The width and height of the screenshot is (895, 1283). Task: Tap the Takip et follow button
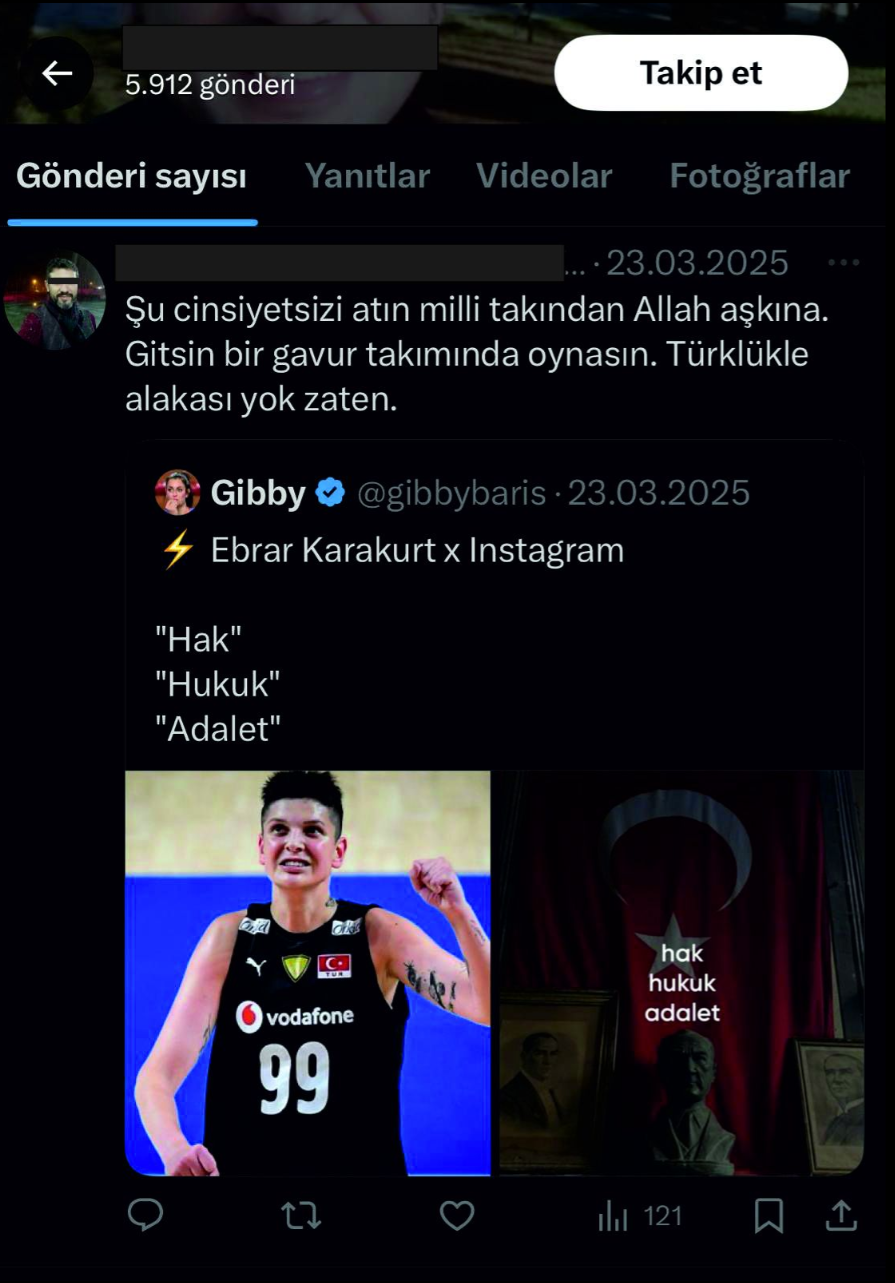coord(701,73)
